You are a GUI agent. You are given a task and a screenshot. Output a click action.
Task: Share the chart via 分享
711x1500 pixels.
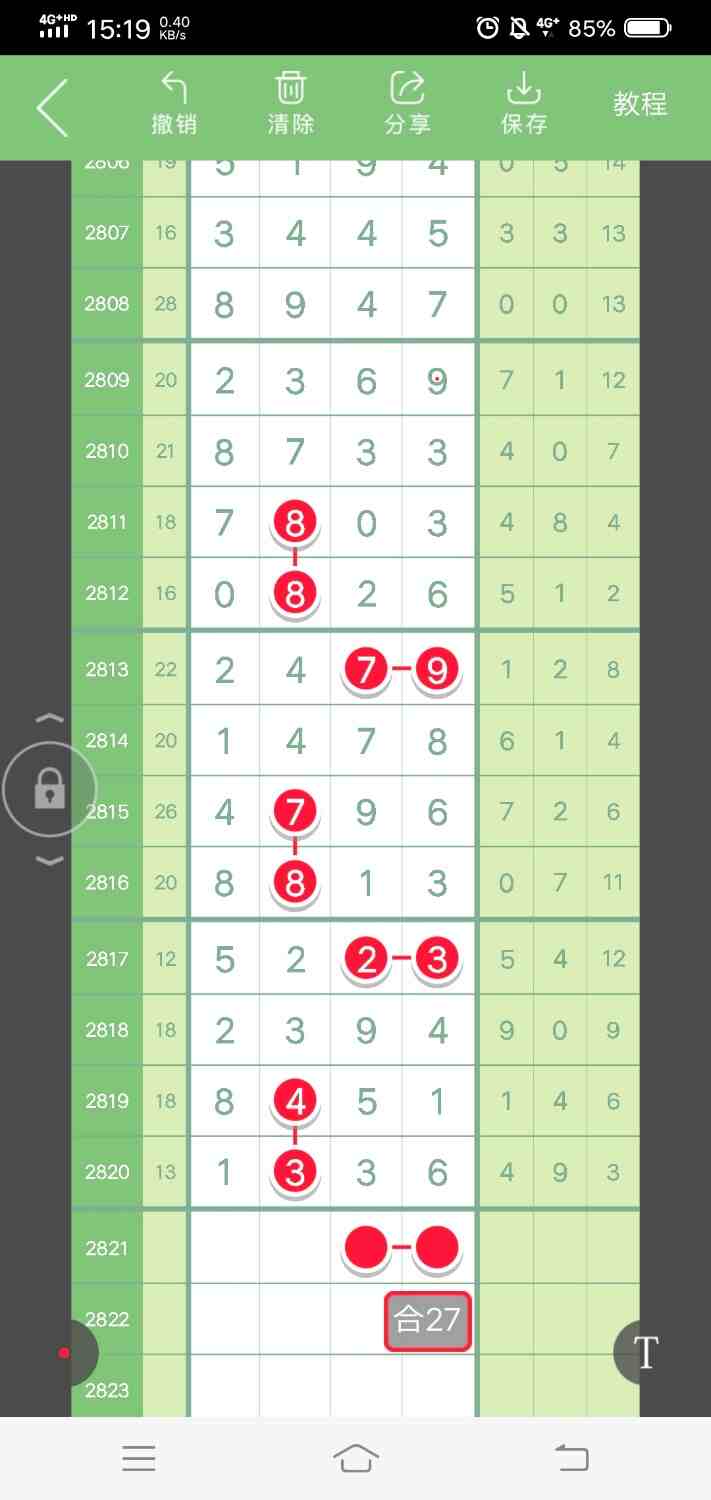coord(407,104)
